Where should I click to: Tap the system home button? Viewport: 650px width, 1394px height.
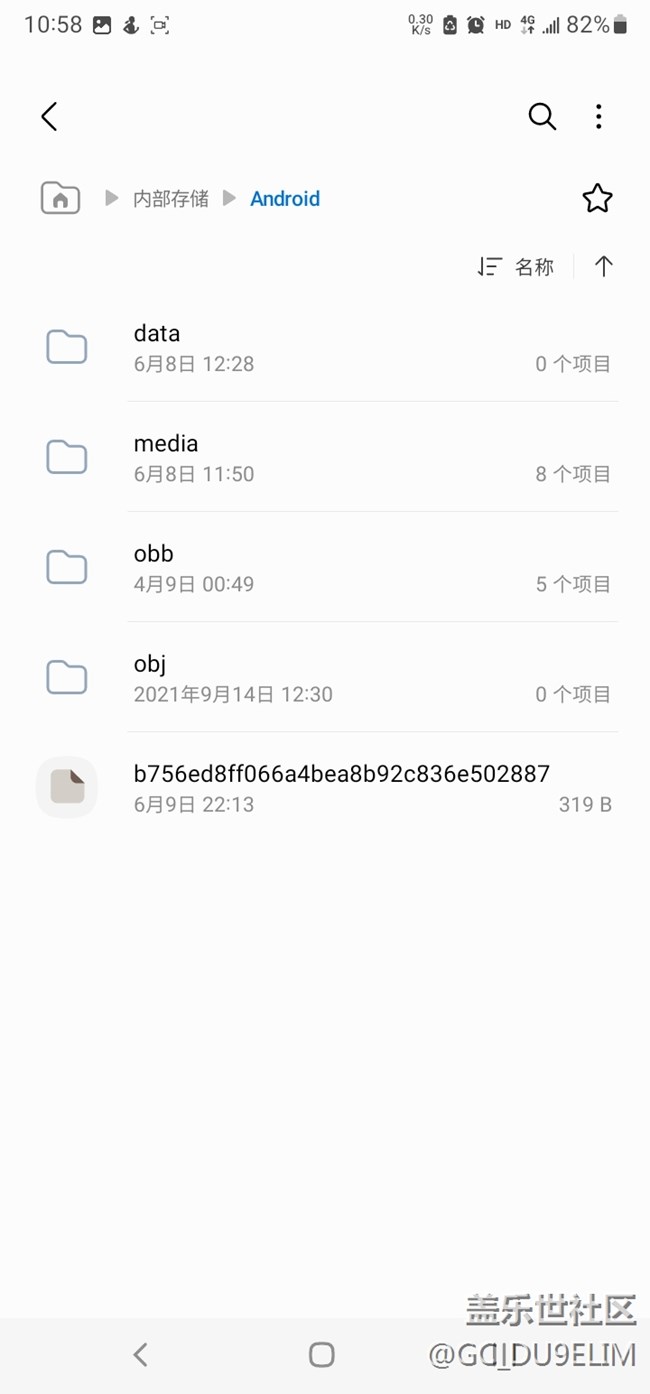tap(321, 1354)
